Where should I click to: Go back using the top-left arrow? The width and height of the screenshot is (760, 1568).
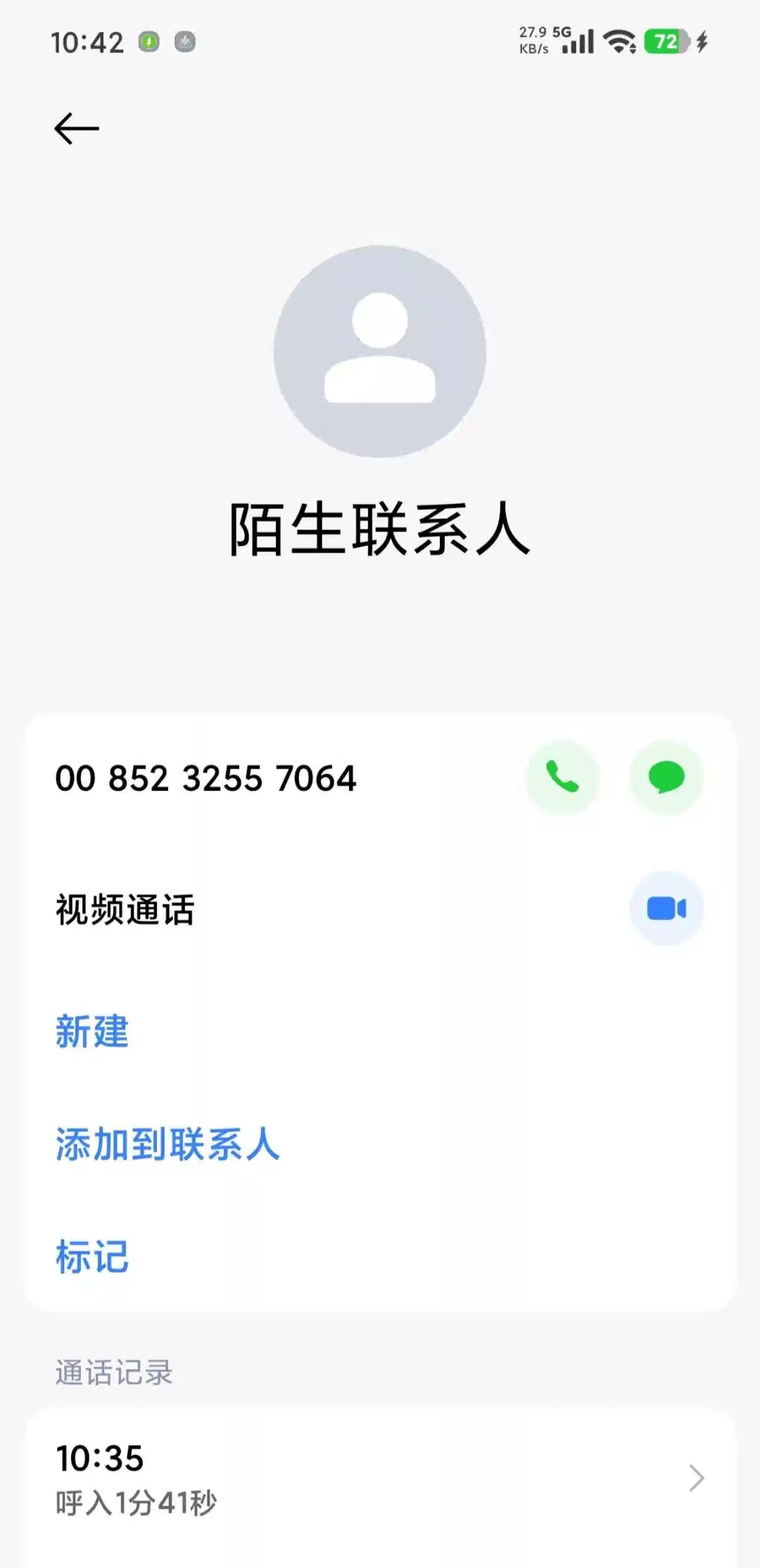(77, 129)
